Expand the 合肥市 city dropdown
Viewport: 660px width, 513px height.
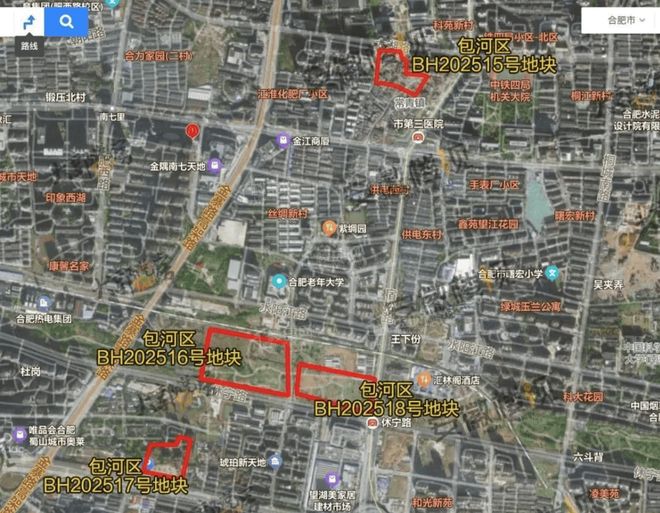(x=619, y=20)
